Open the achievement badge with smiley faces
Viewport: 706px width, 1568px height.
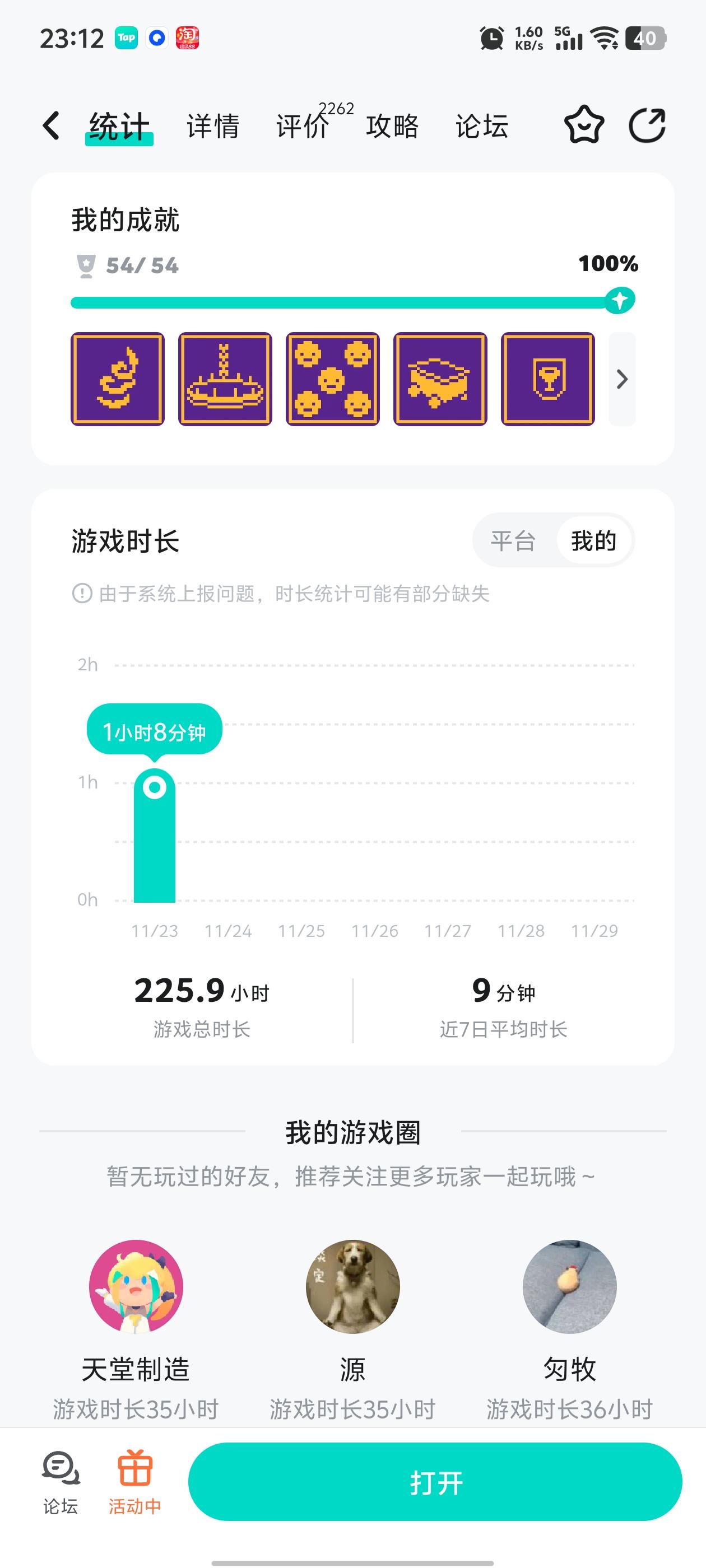[333, 379]
